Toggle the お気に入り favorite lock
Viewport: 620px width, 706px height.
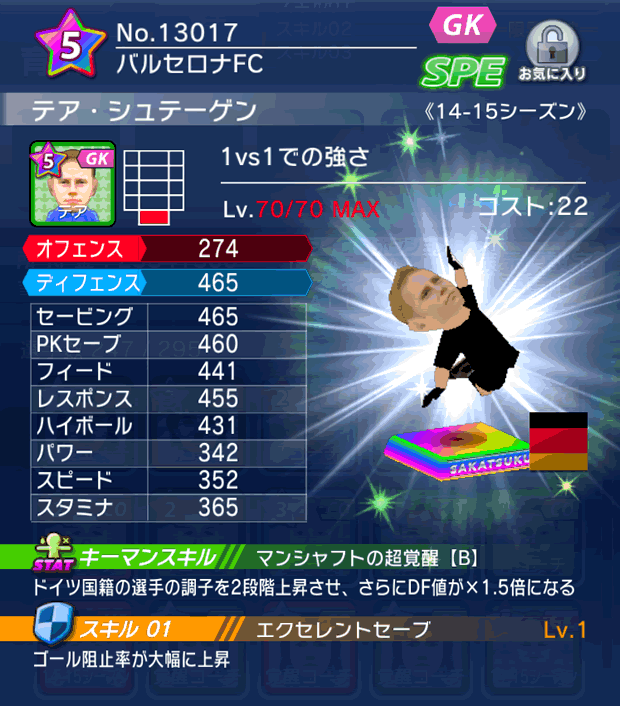[x=551, y=50]
